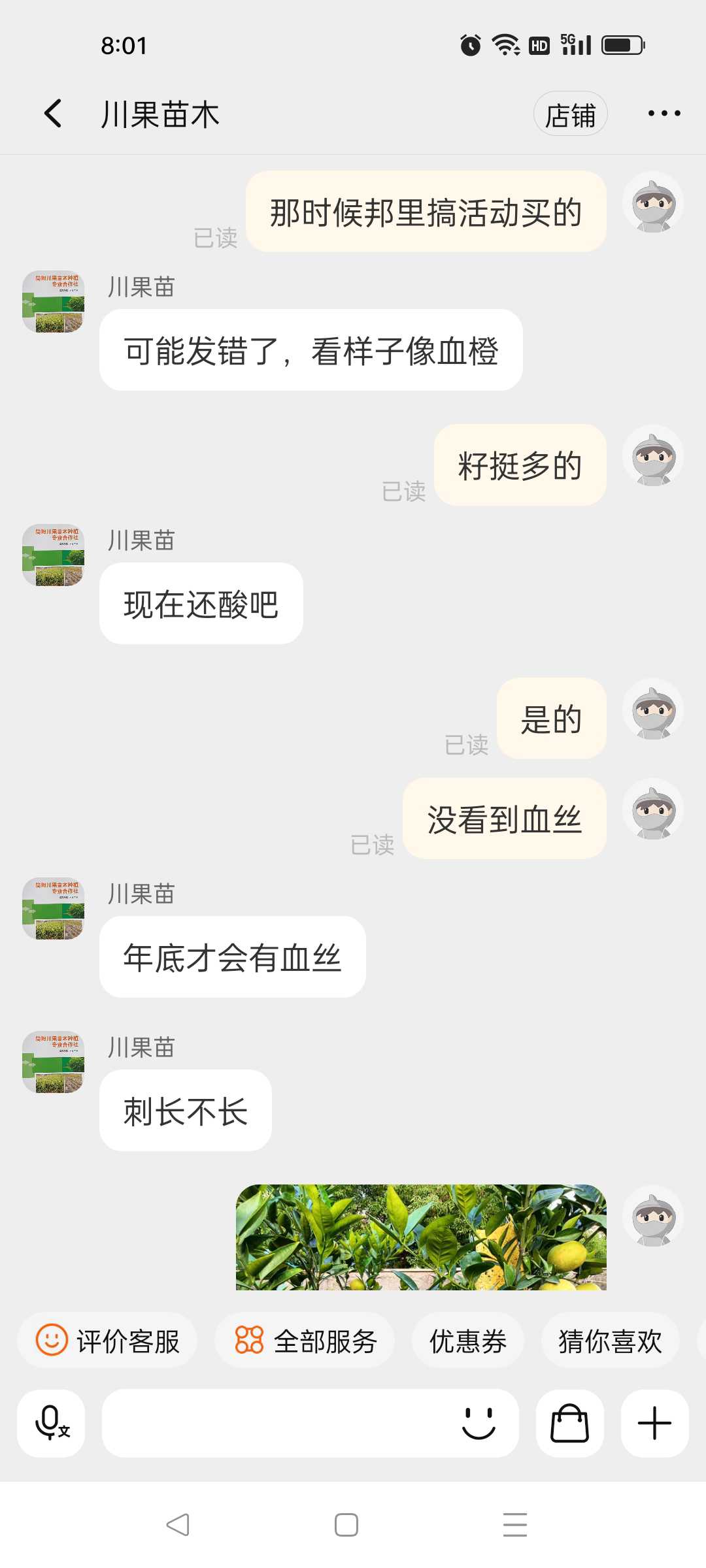Open the system recent apps button

[515, 1525]
